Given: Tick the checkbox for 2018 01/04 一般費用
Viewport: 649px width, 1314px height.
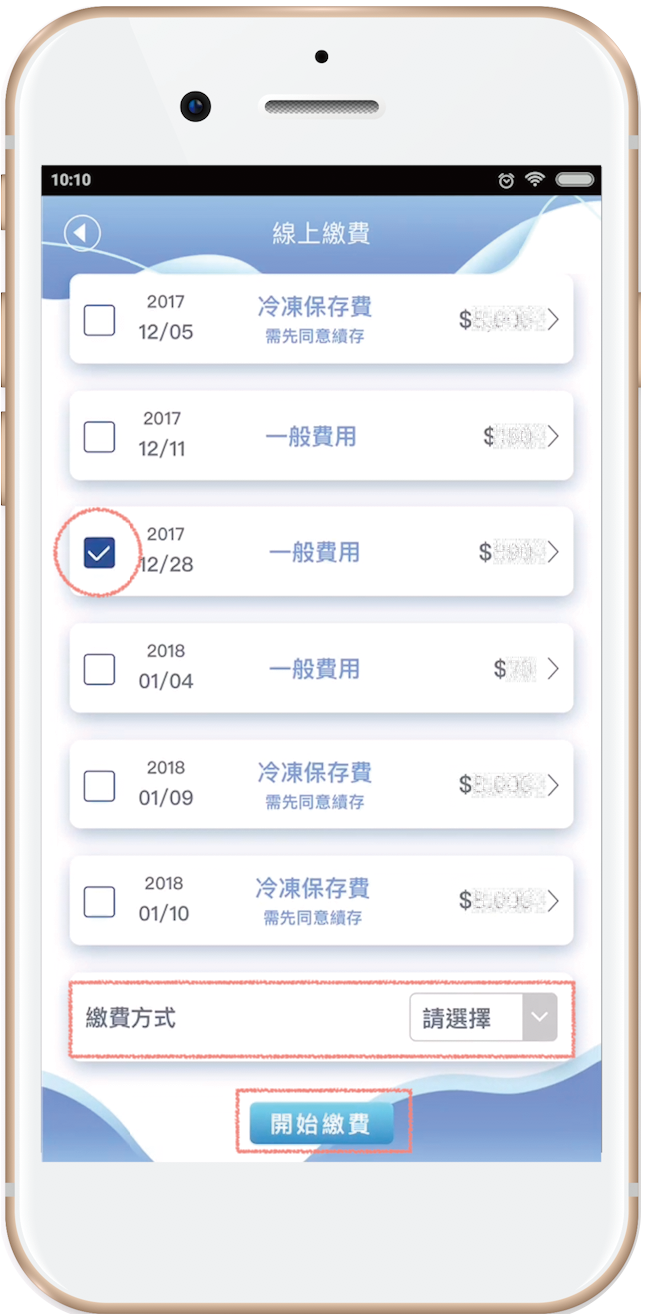Looking at the screenshot, I should click(x=99, y=669).
